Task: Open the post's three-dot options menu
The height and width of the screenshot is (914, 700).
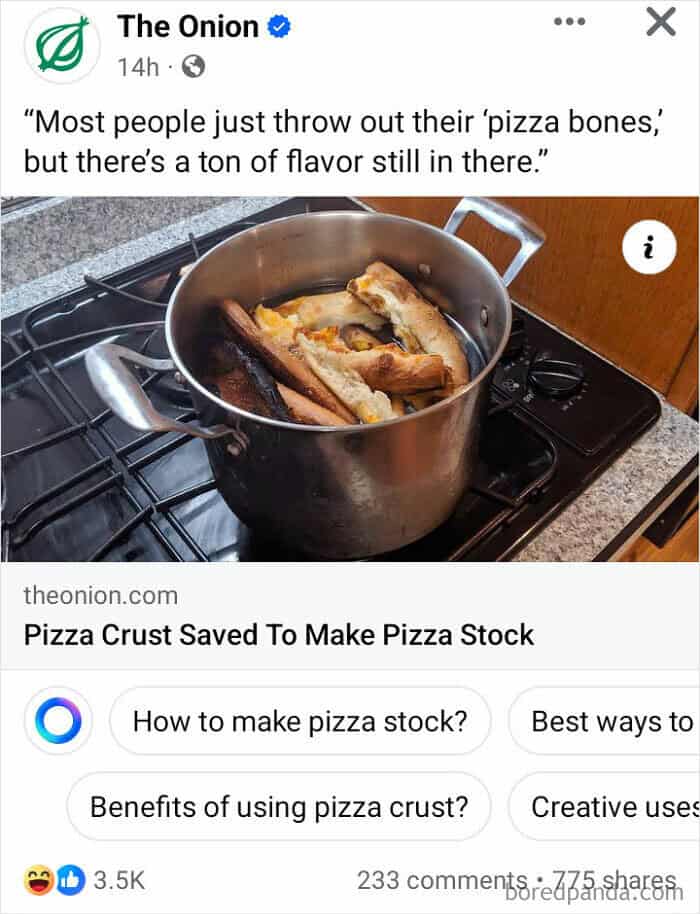Action: coord(571,22)
